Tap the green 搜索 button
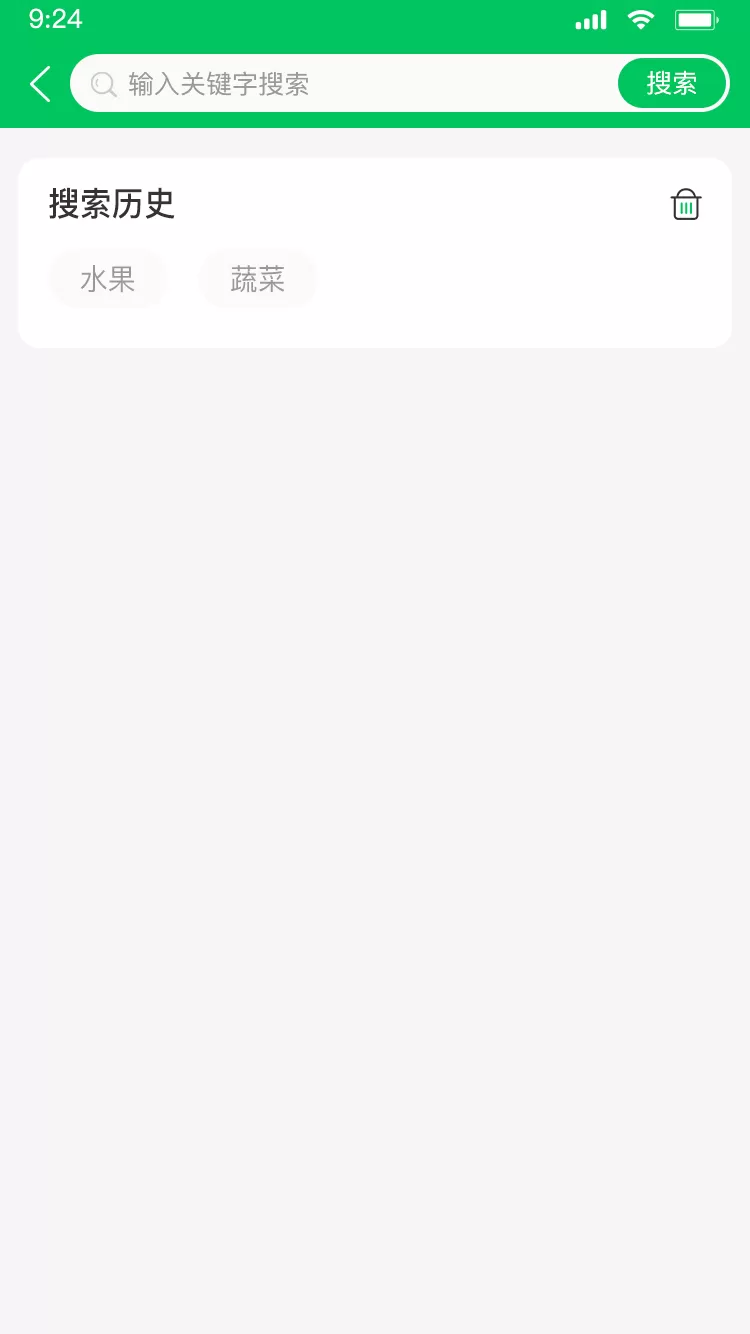 [672, 83]
